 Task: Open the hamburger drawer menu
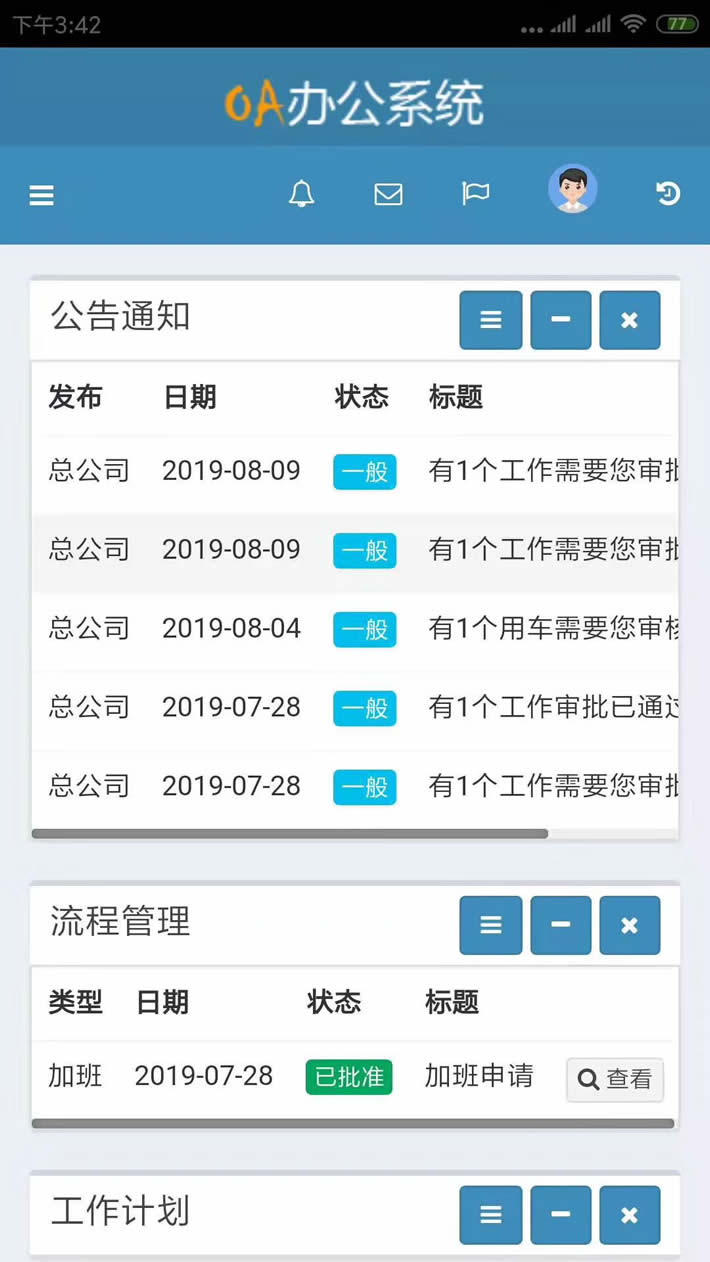pos(41,195)
